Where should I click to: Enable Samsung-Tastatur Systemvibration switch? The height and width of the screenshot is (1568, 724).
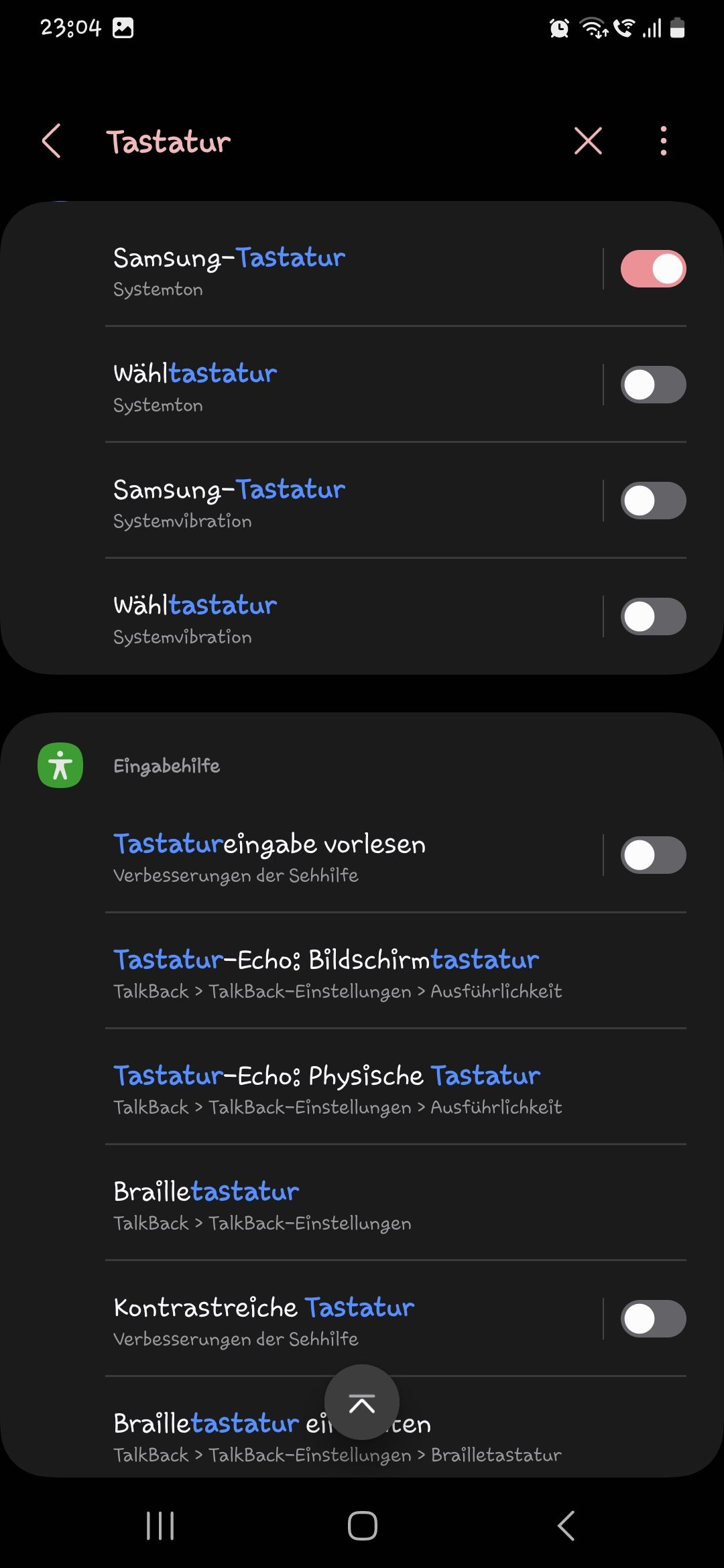653,501
